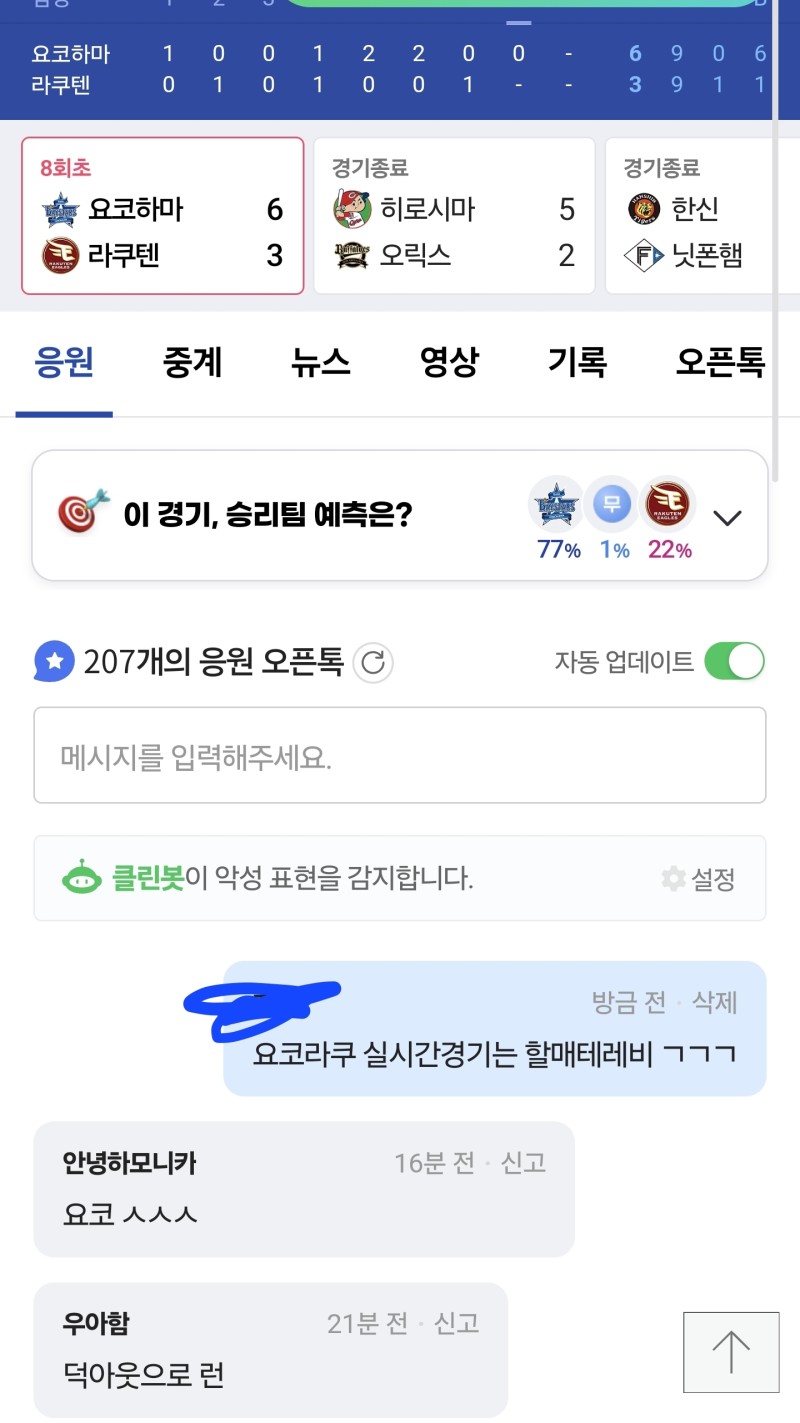This screenshot has width=800, height=1423.
Task: Select the 응원 tab
Action: [x=64, y=362]
